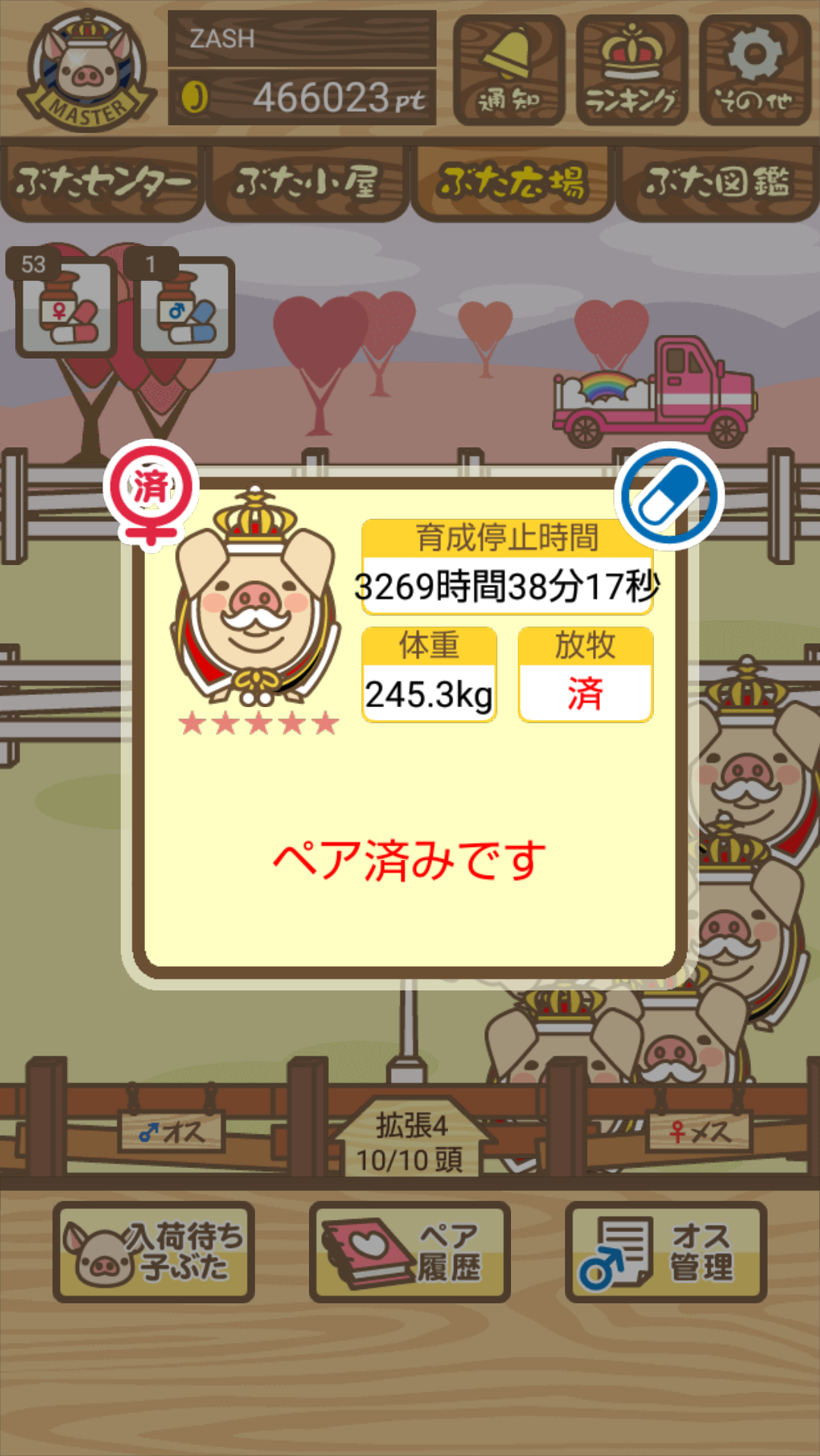
Task: Switch to the ぶた図鑑 tab
Action: coord(717,183)
